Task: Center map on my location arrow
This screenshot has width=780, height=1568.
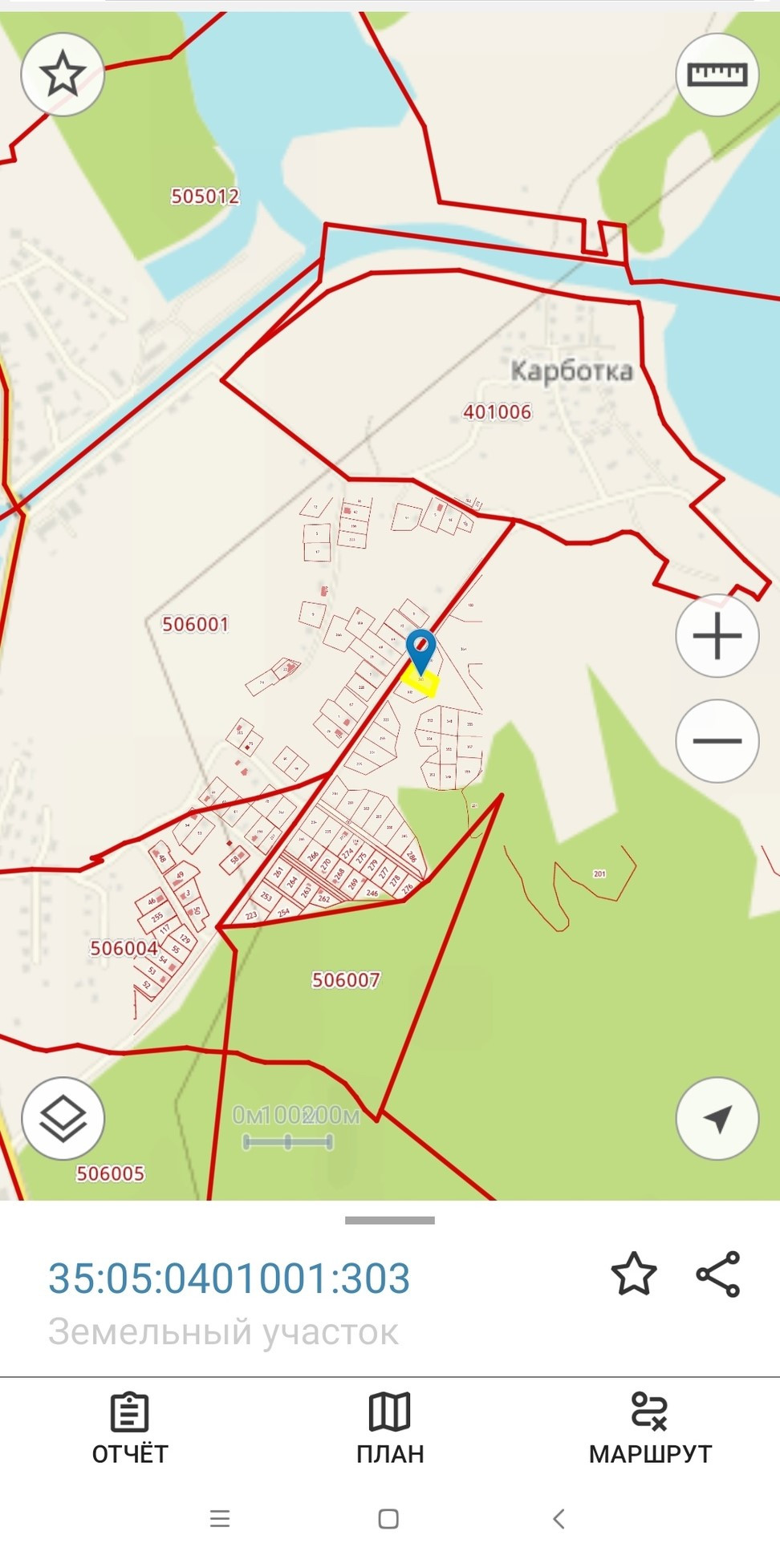Action: 717,1118
